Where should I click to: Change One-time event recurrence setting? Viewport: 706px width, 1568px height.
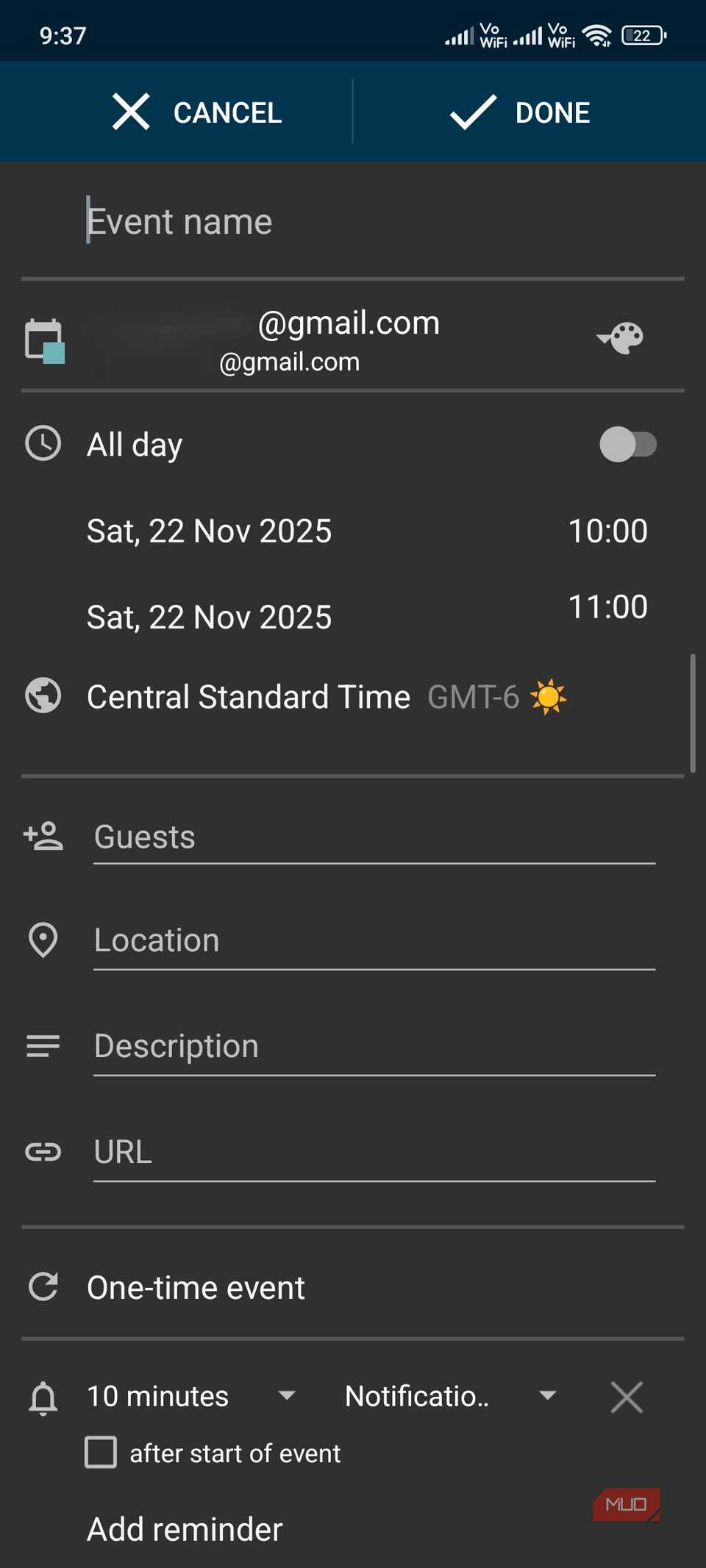195,1287
